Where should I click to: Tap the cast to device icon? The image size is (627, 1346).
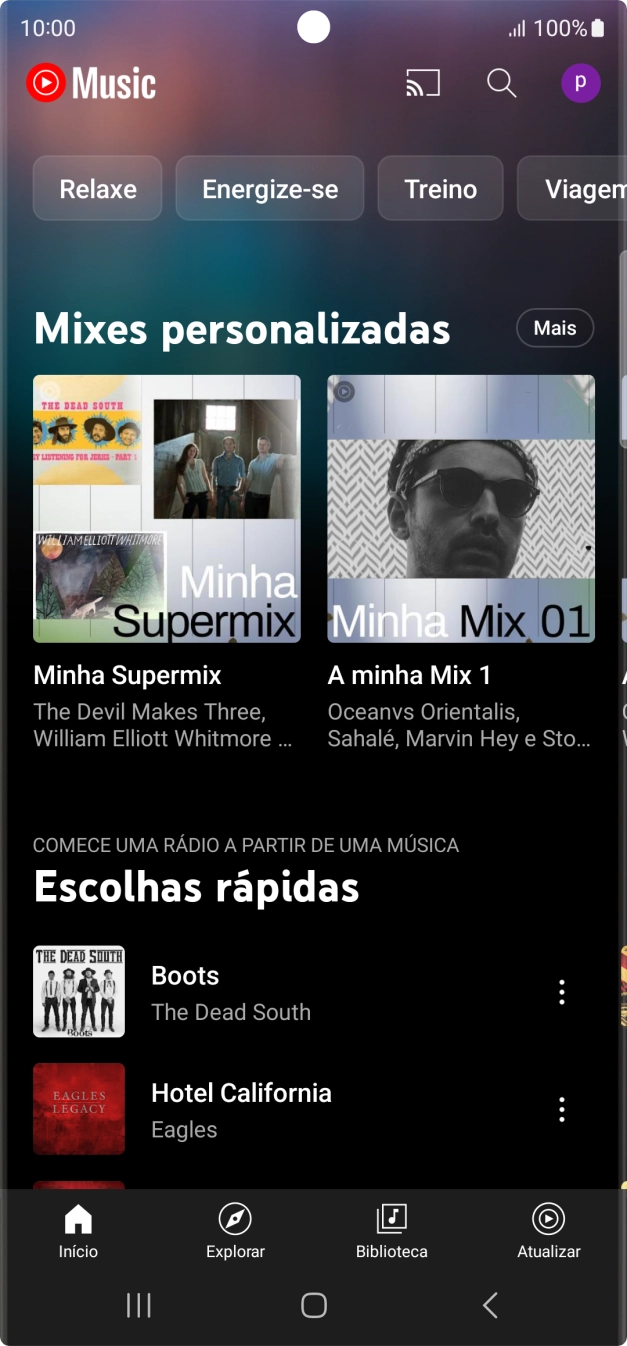click(423, 83)
